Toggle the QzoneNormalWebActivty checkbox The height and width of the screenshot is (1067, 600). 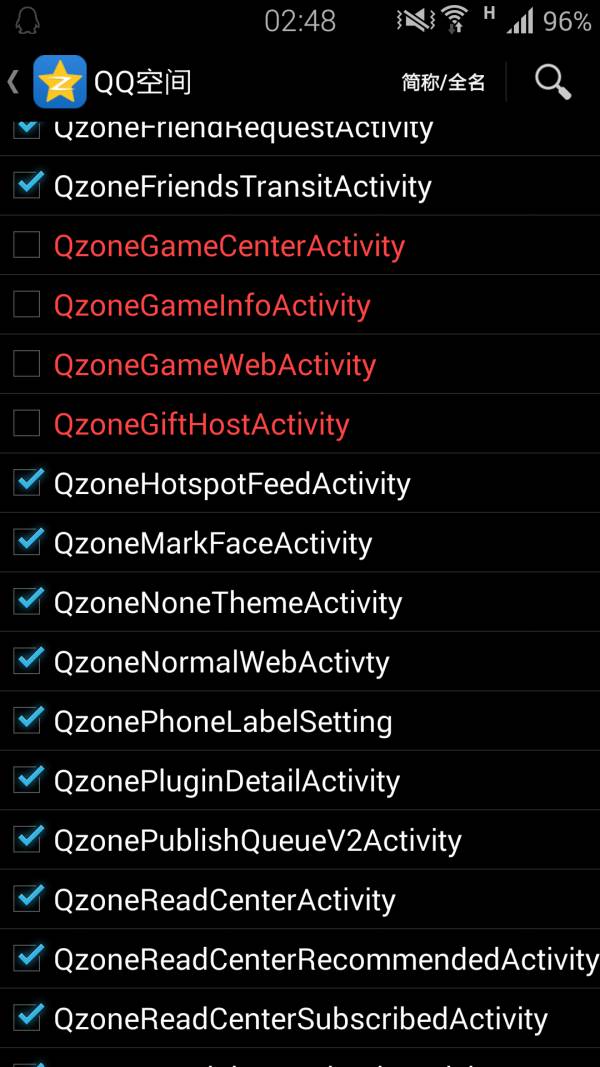point(28,660)
